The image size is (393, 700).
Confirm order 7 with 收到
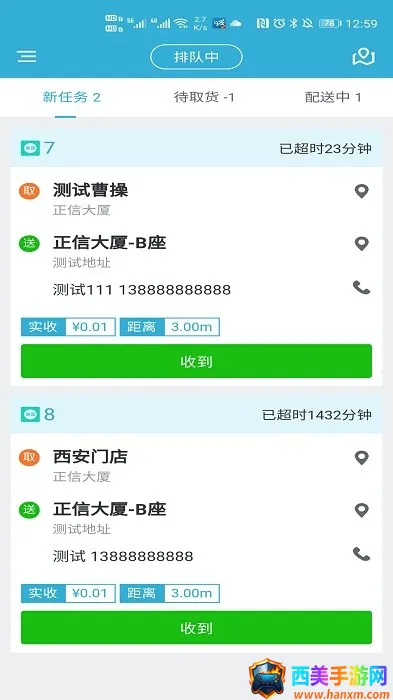pyautogui.click(x=196, y=361)
